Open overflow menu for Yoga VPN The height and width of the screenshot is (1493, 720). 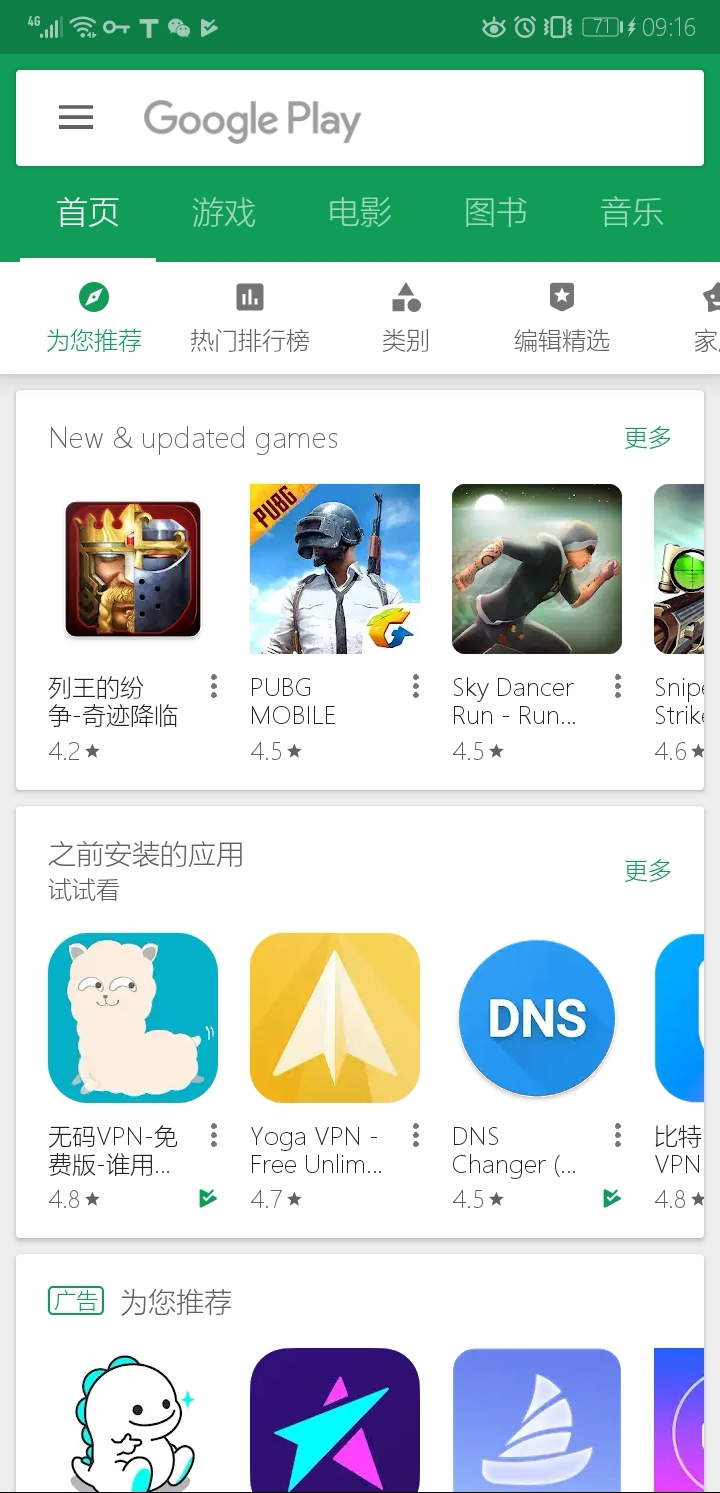pos(416,1136)
